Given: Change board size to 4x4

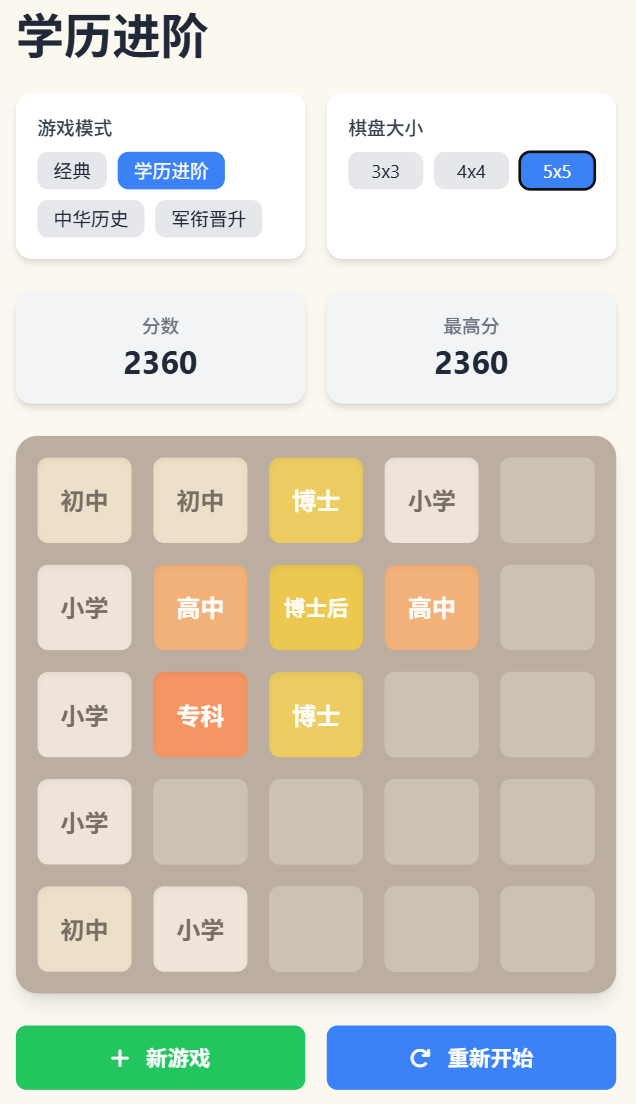Looking at the screenshot, I should [x=471, y=171].
